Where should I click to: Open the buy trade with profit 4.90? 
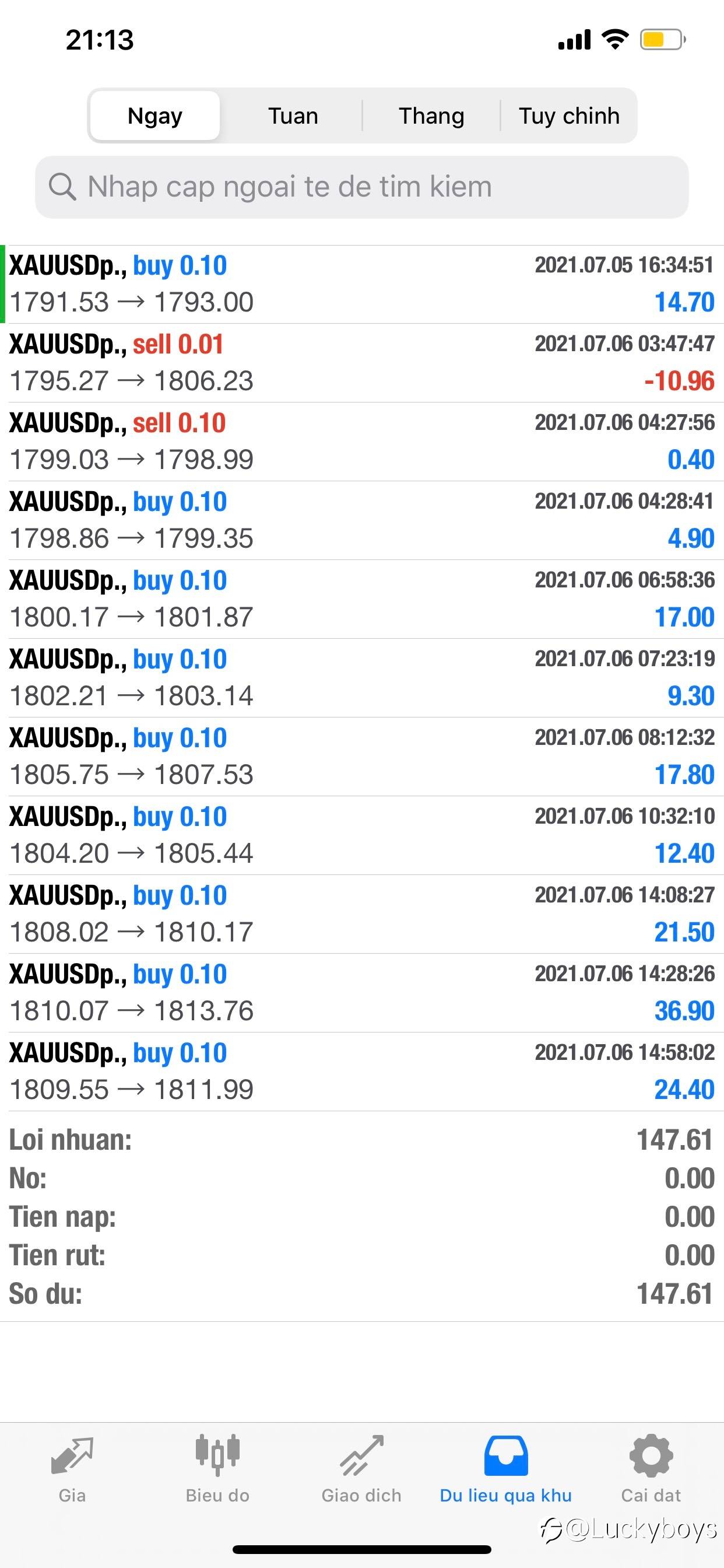[x=362, y=520]
